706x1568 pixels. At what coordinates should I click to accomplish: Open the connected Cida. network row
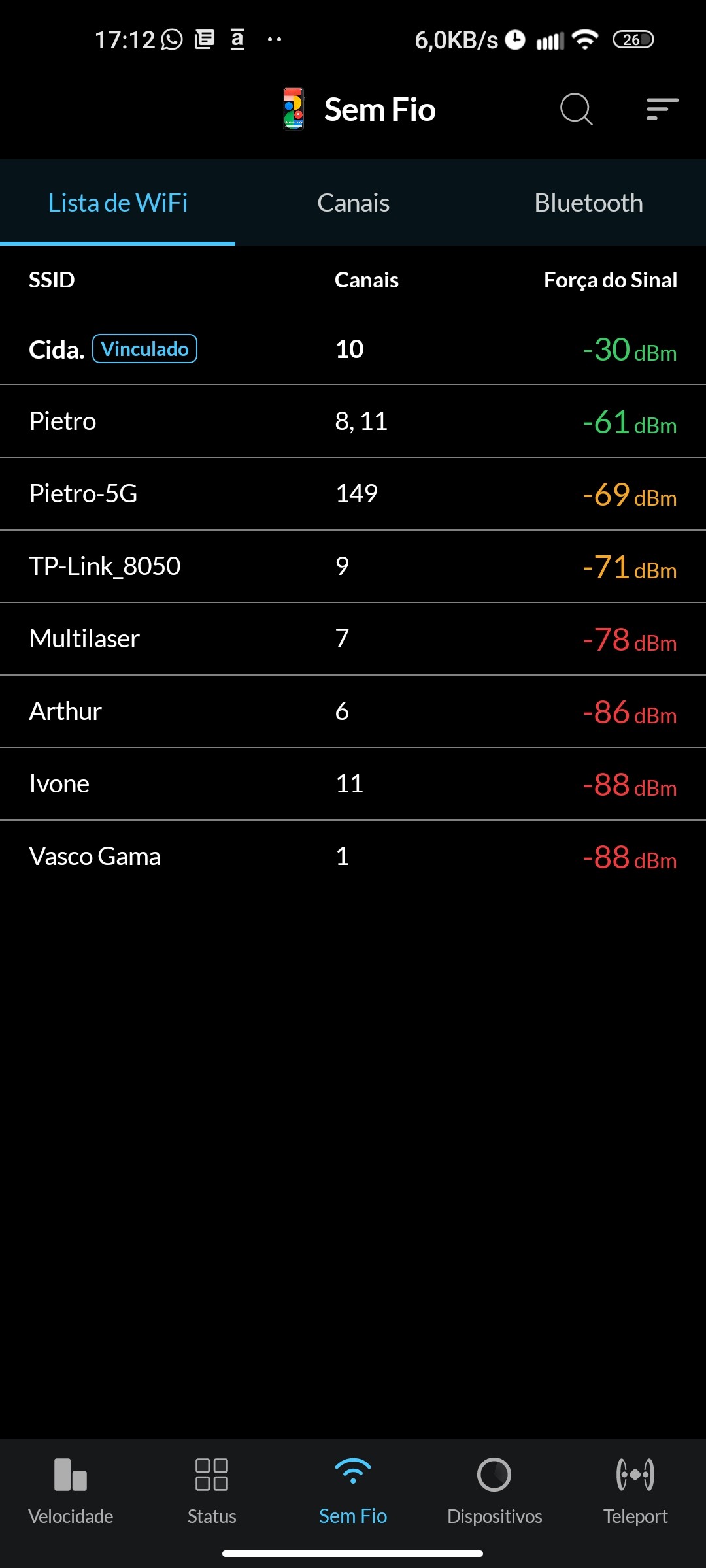[x=353, y=350]
